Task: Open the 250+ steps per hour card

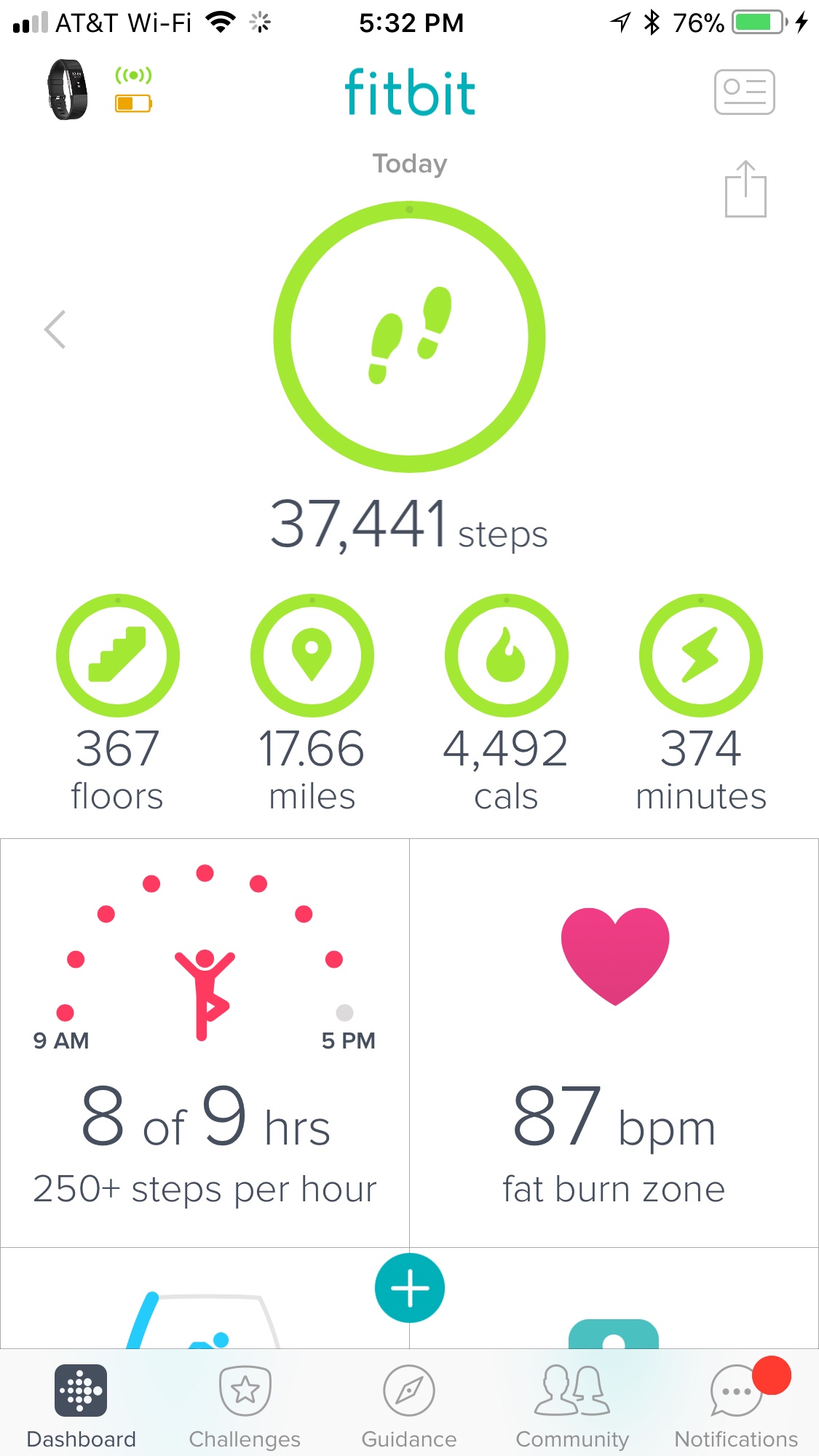Action: (205, 1042)
